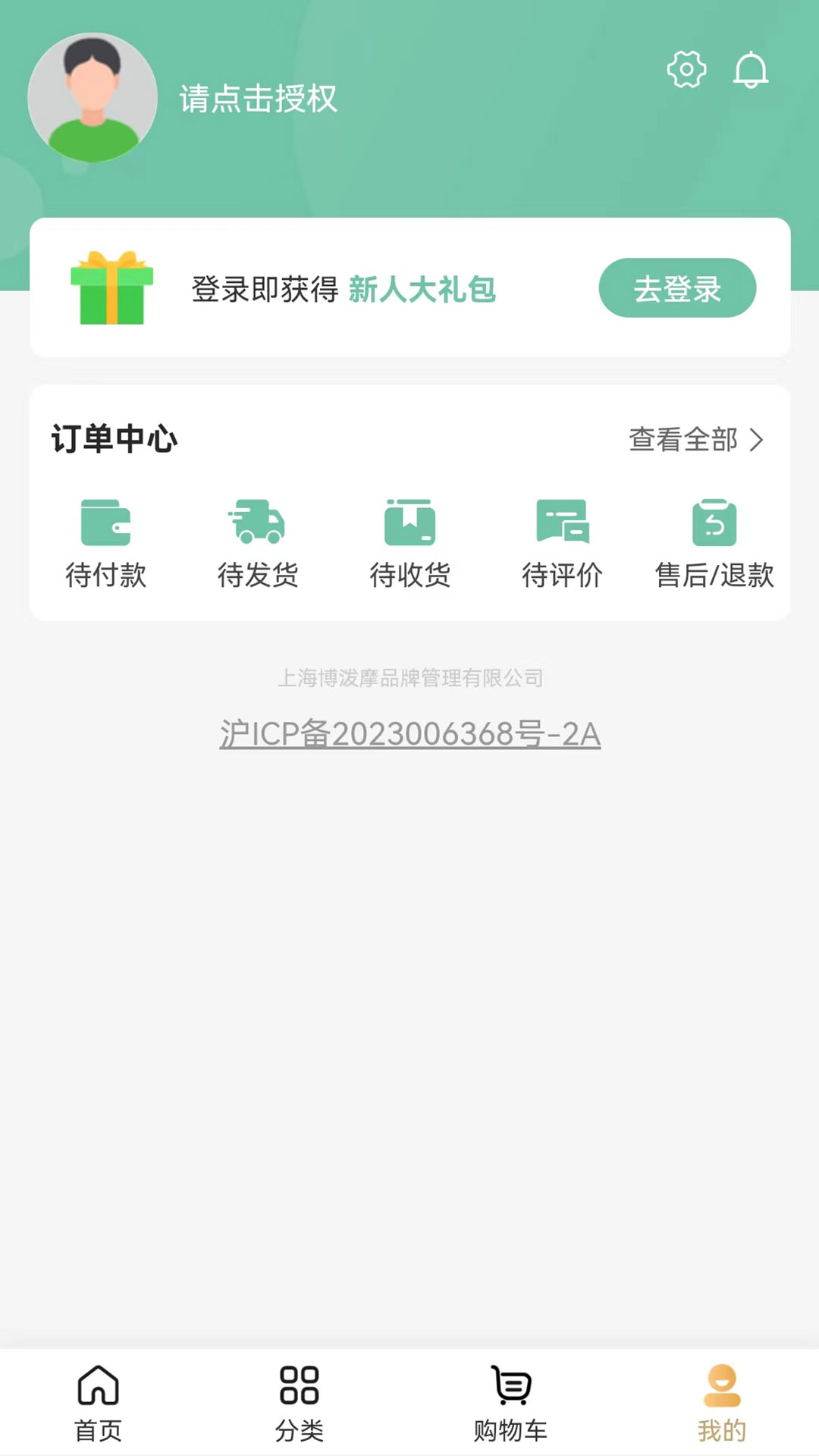The image size is (819, 1456).
Task: Switch to the 分类 categories tab
Action: click(300, 1403)
